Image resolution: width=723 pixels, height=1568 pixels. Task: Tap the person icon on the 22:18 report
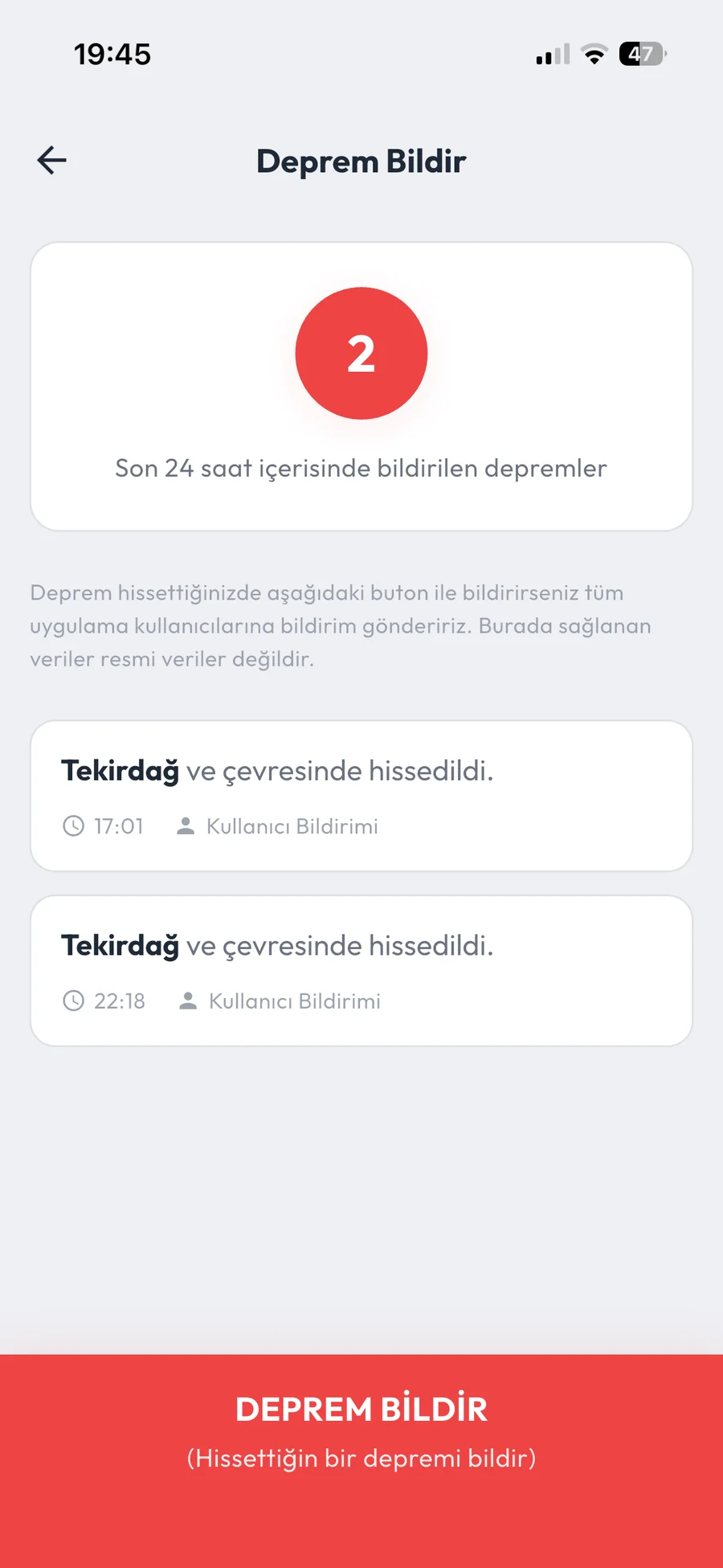click(186, 1000)
